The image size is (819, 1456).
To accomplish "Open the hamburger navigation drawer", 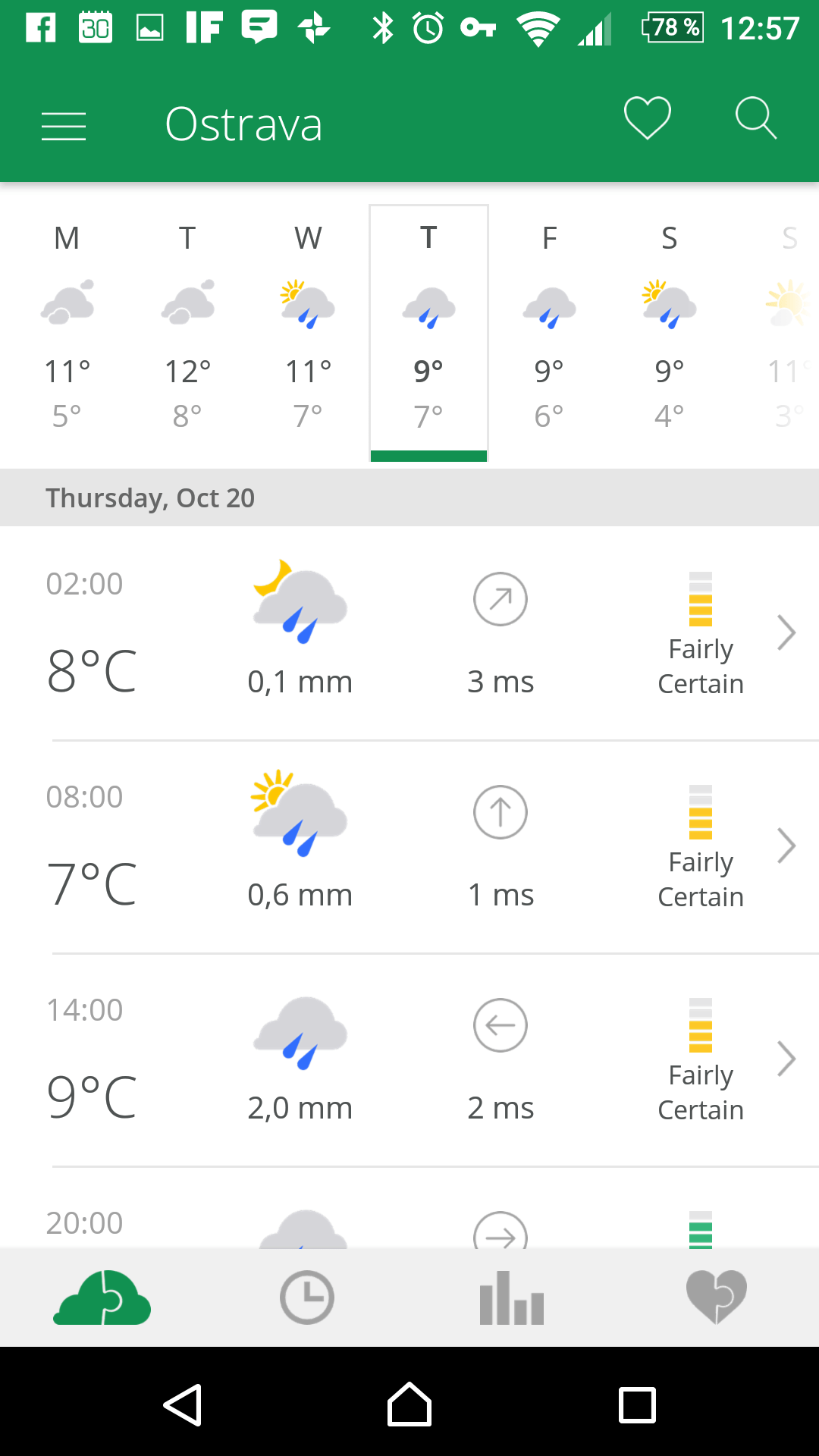I will [64, 126].
